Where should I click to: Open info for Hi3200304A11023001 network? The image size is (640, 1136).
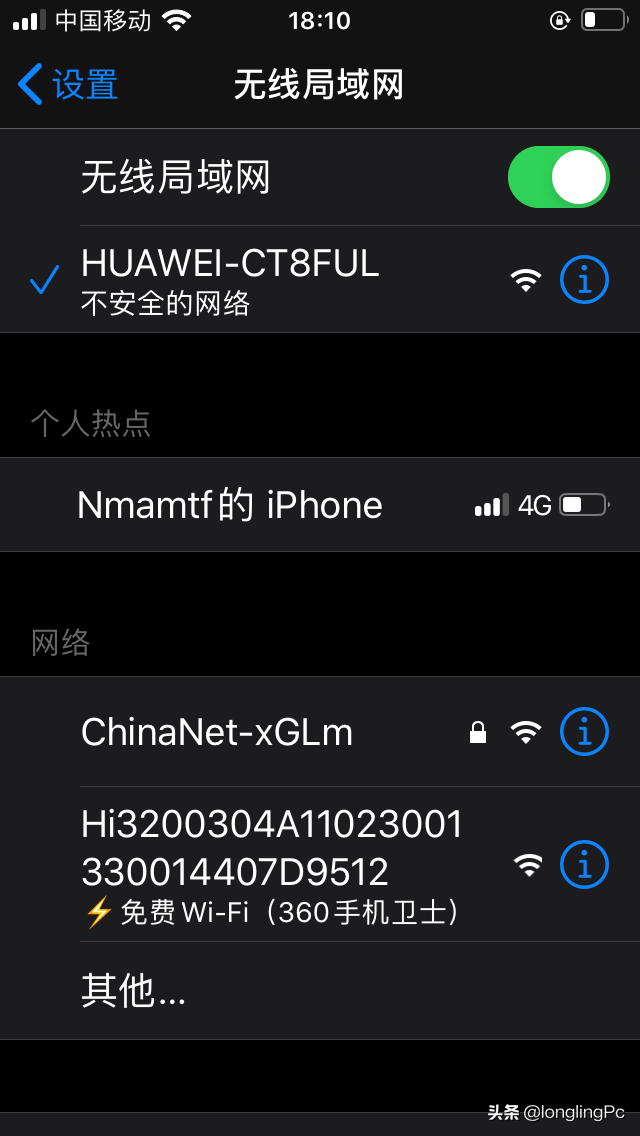pyautogui.click(x=584, y=864)
